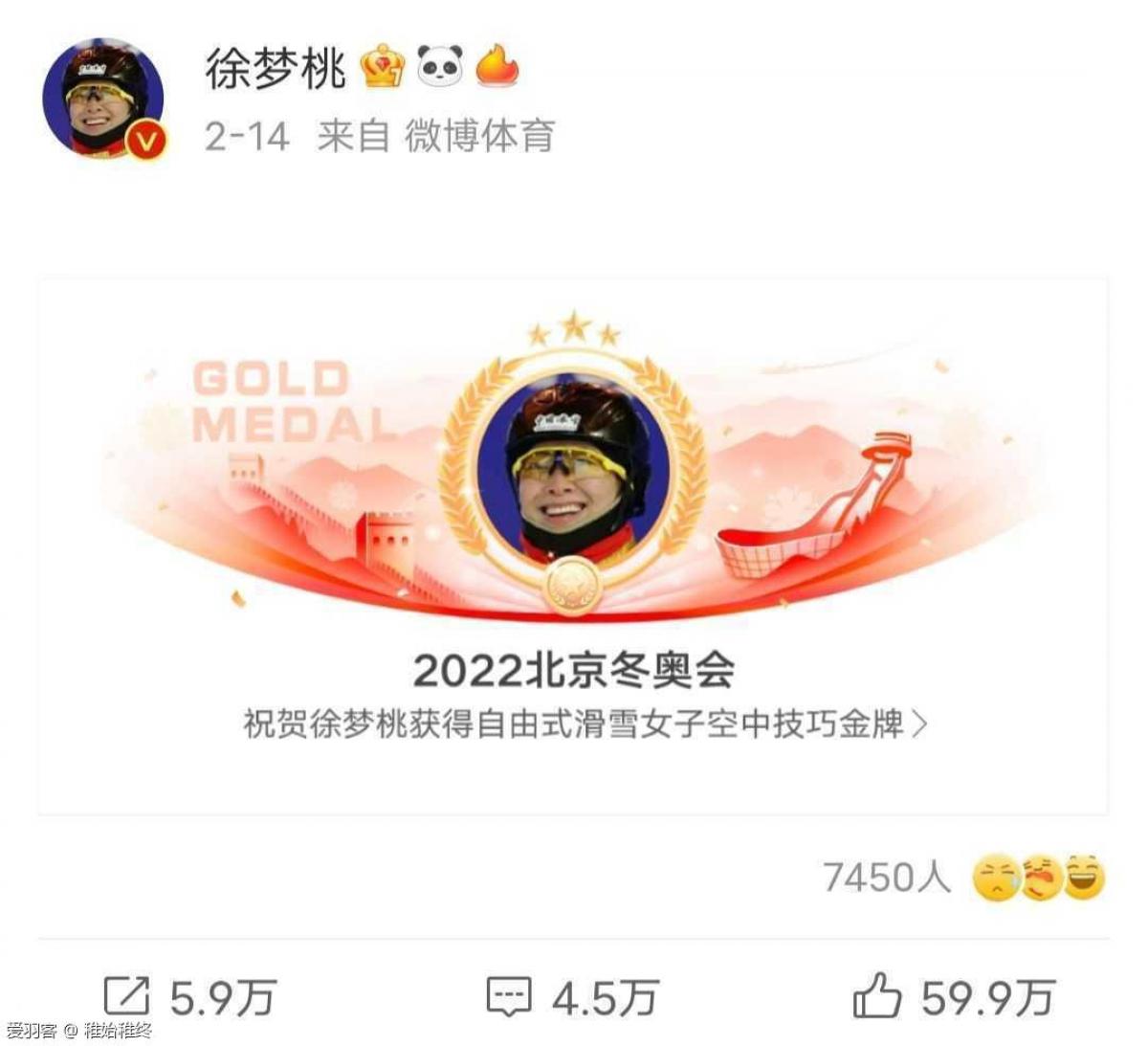Open the 徐梦桃 username link
The height and width of the screenshot is (1046, 1148).
(276, 69)
